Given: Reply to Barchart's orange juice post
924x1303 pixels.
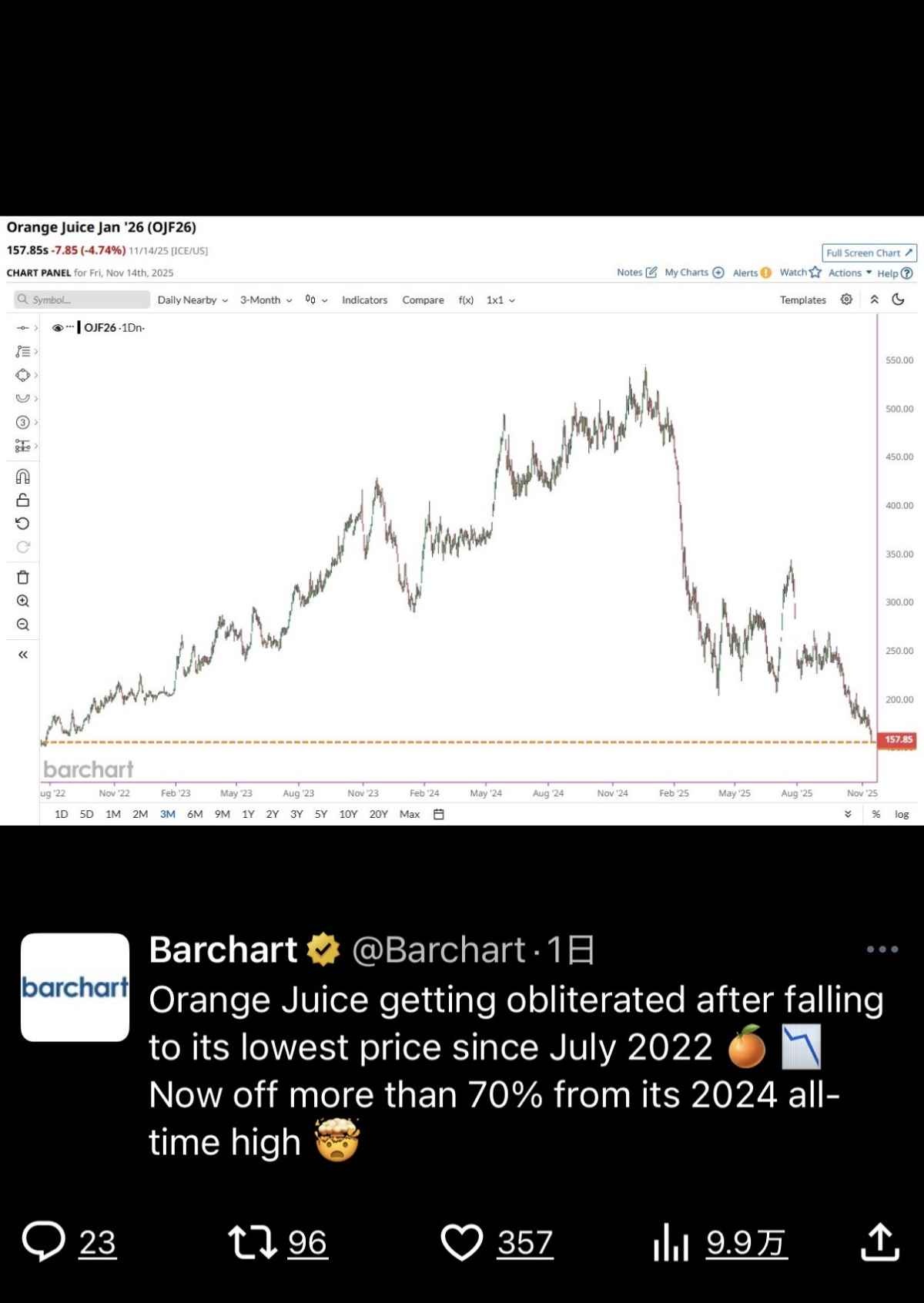Looking at the screenshot, I should click(44, 1242).
